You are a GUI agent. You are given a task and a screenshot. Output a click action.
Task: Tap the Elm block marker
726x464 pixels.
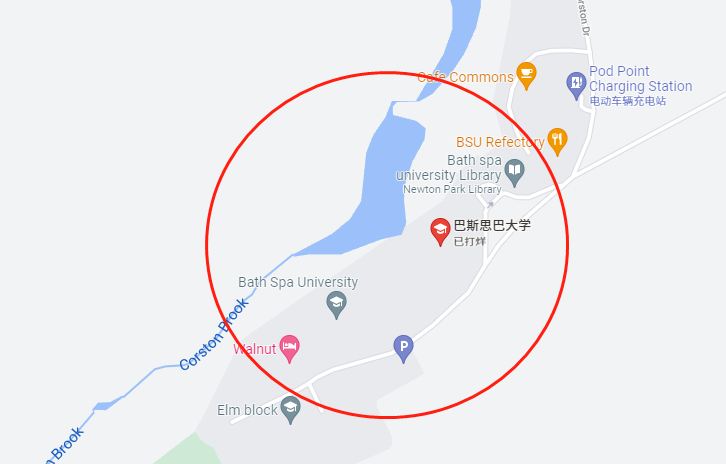pyautogui.click(x=290, y=407)
